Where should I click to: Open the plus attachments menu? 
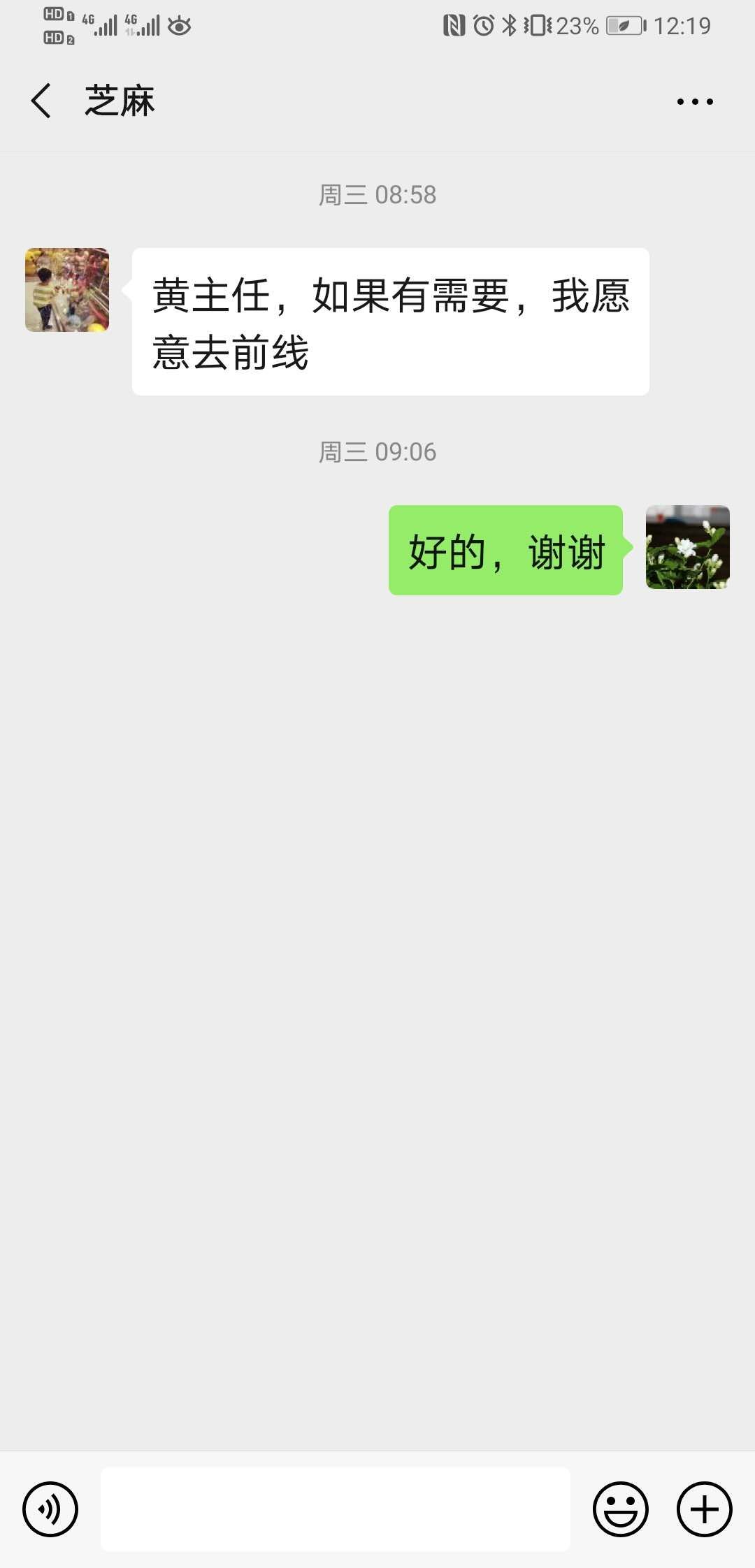[705, 1509]
